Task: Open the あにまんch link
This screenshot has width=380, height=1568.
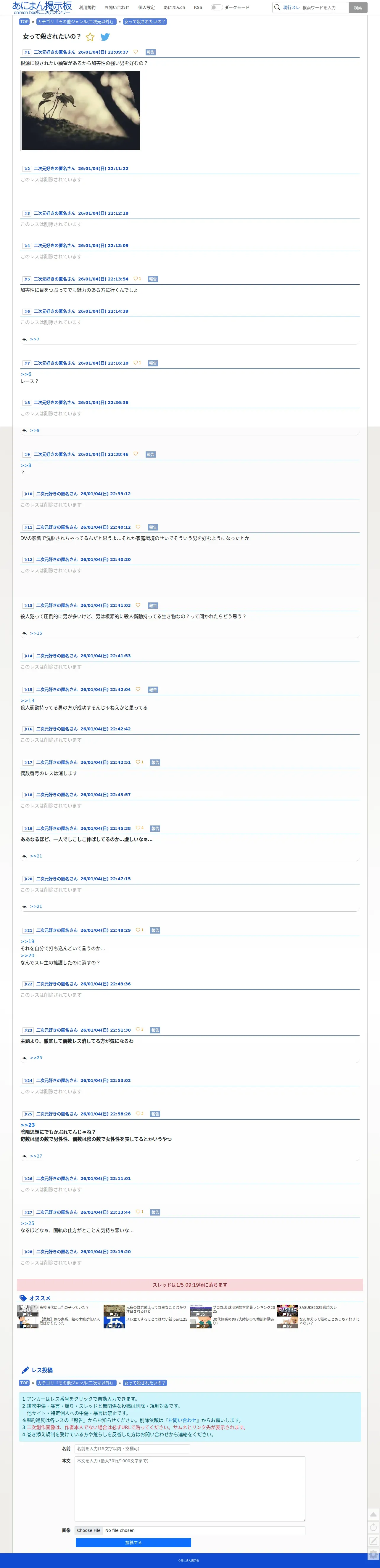Action: 175,7
